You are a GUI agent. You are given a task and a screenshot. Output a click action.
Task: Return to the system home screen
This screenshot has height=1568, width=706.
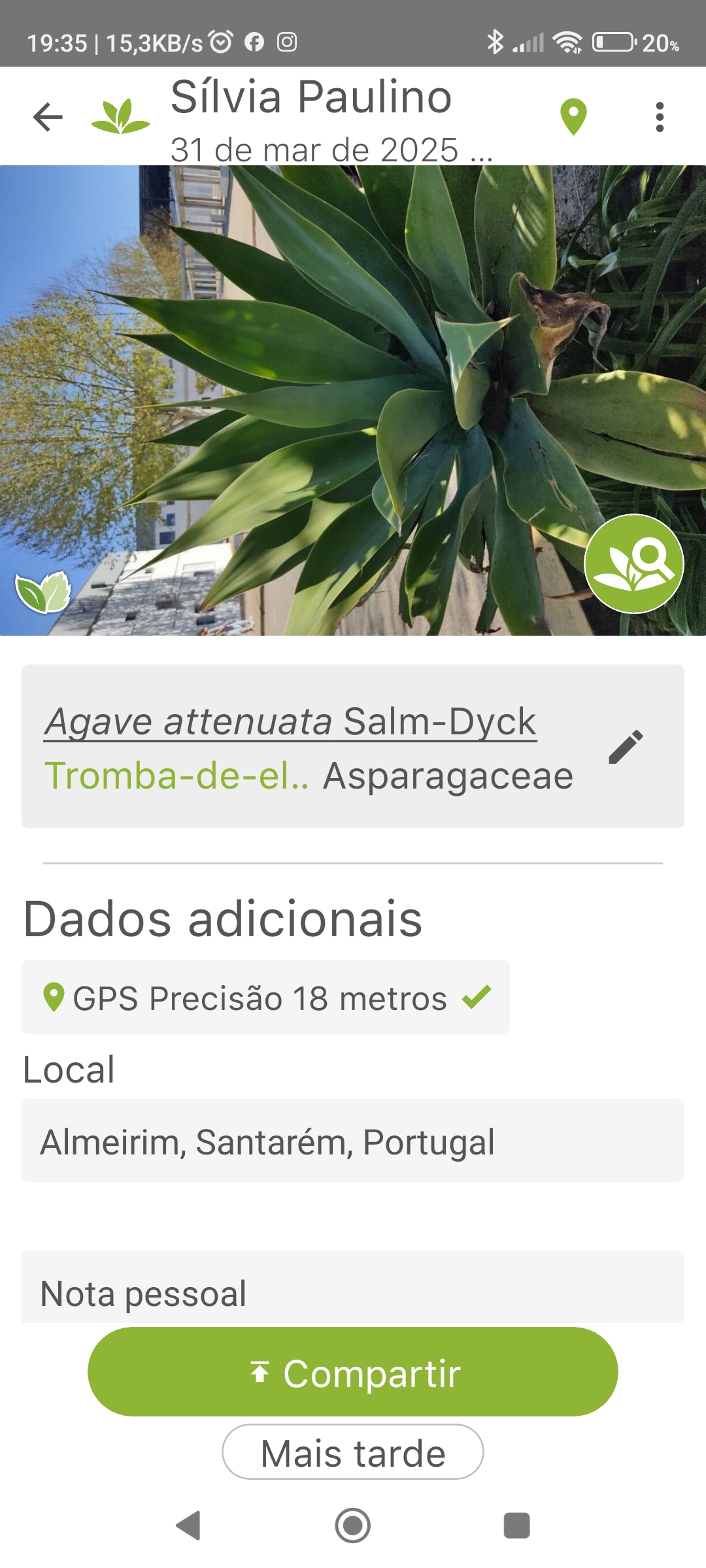pos(353,1526)
